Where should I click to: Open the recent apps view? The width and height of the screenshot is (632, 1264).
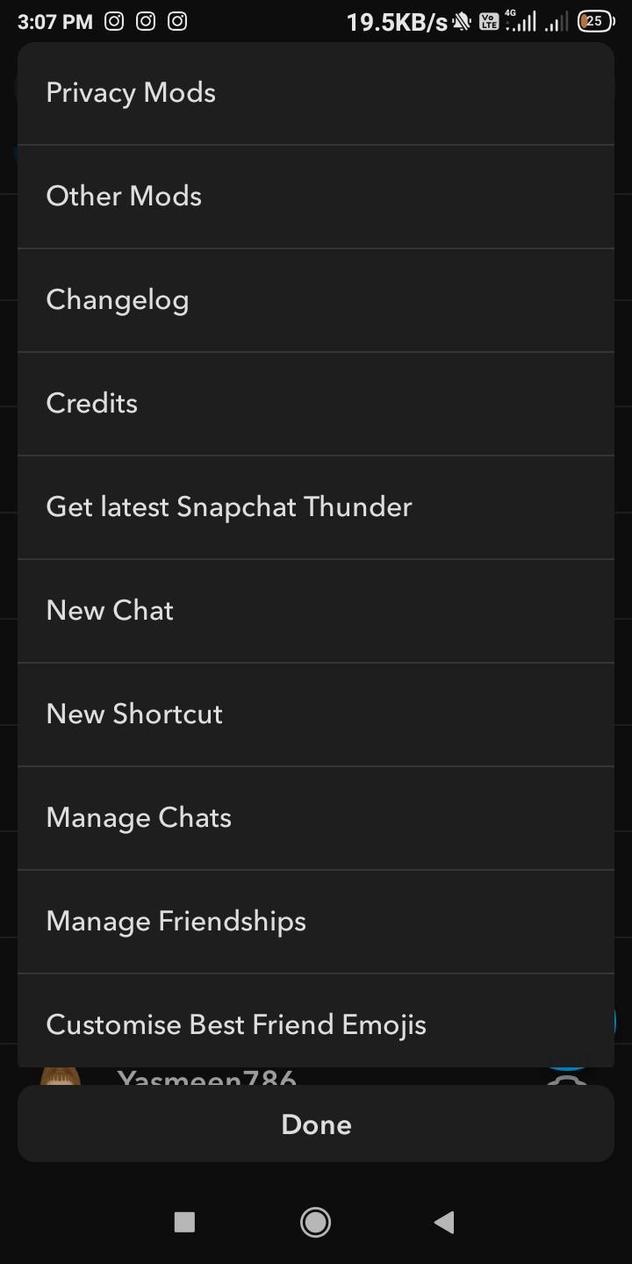[184, 1221]
